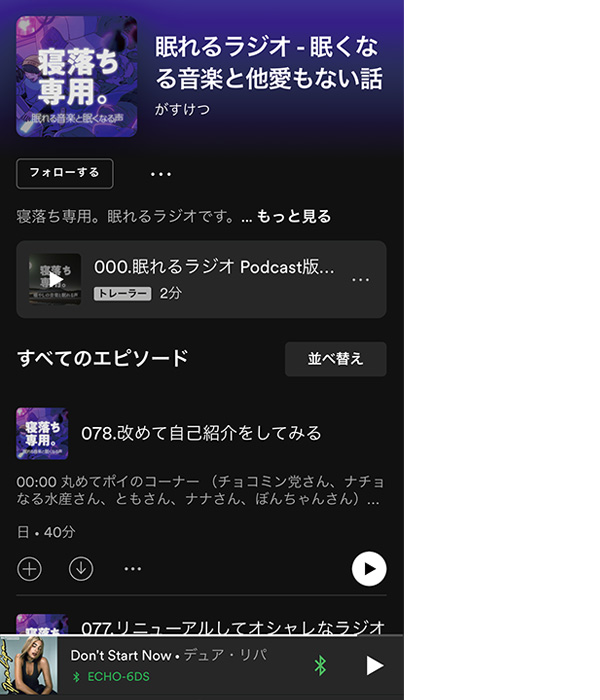Download episode 078
600x700 pixels.
coord(81,569)
